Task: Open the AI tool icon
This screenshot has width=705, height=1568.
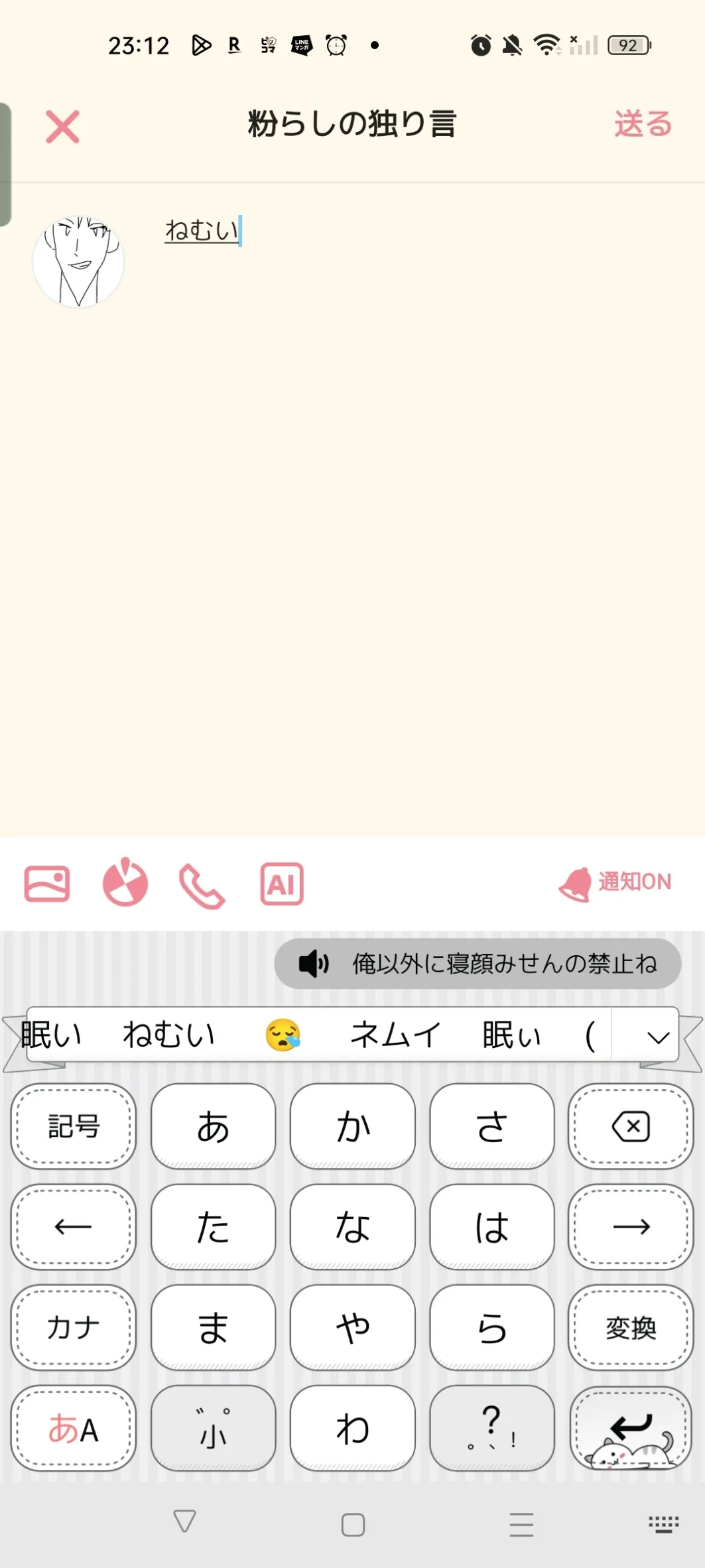Action: click(282, 883)
